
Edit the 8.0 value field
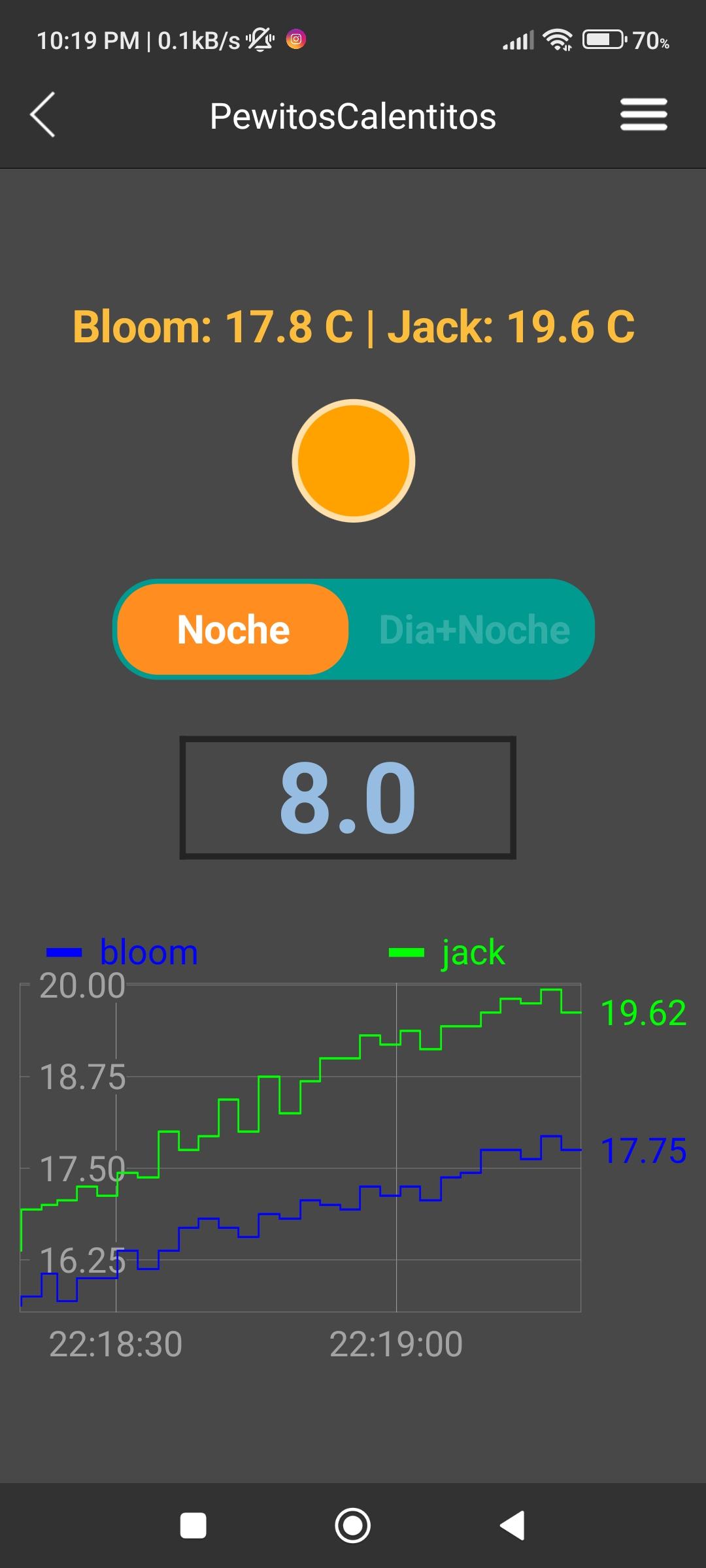click(x=348, y=798)
